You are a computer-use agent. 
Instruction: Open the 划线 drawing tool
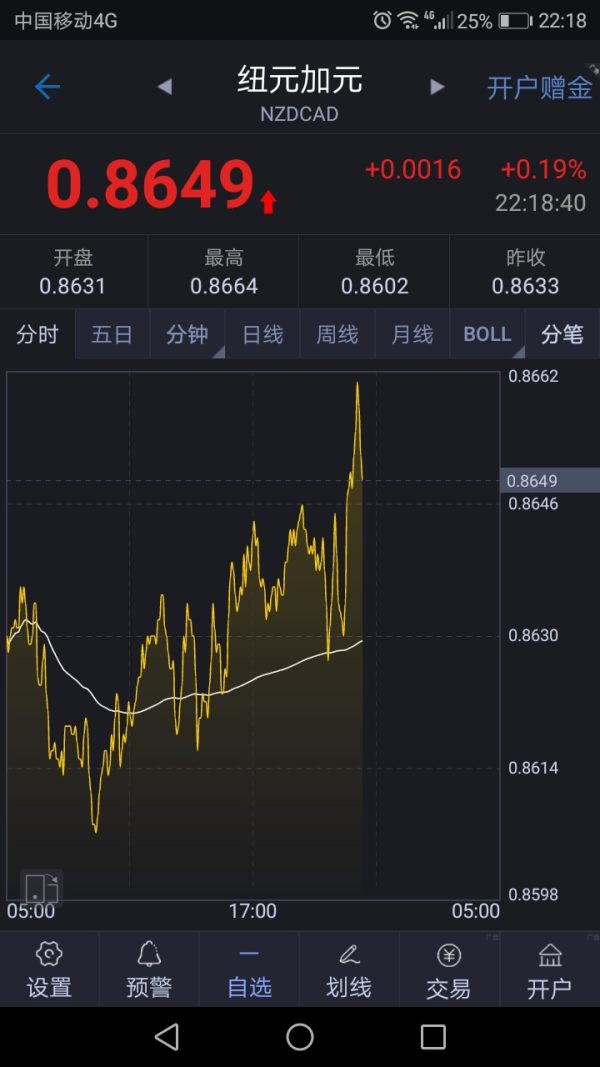point(349,969)
